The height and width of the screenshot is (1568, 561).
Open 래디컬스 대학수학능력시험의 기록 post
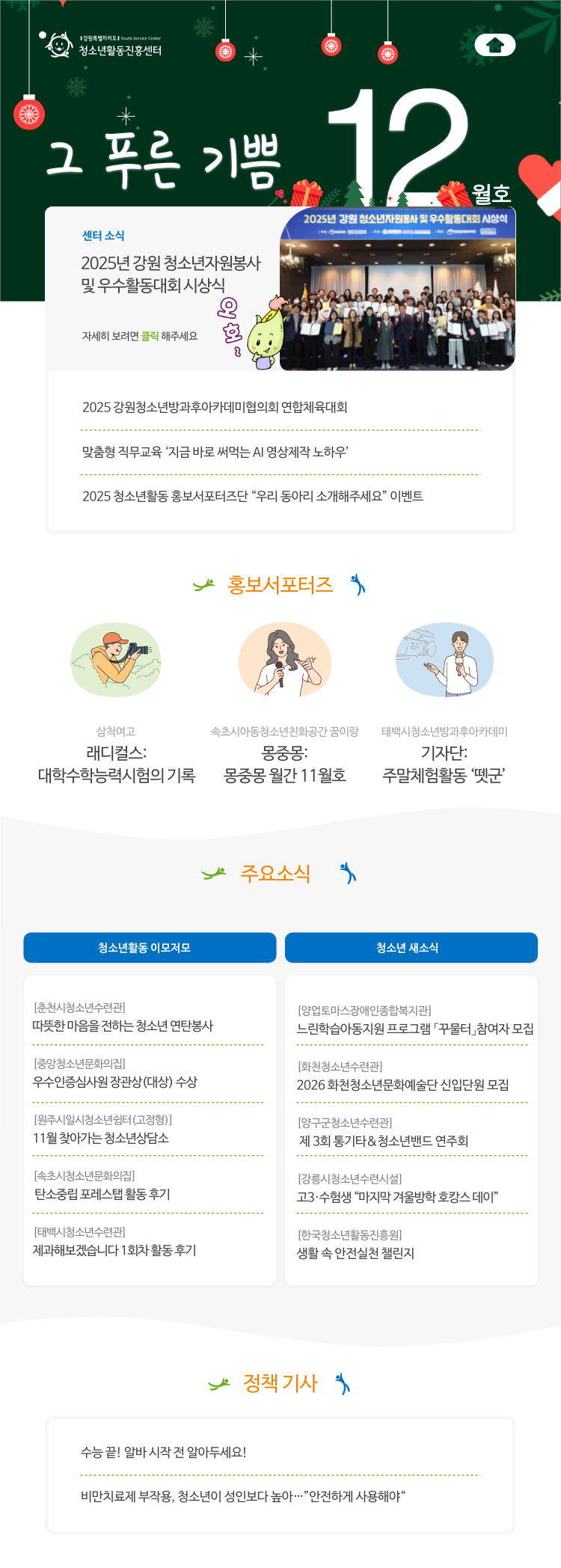pos(117,764)
